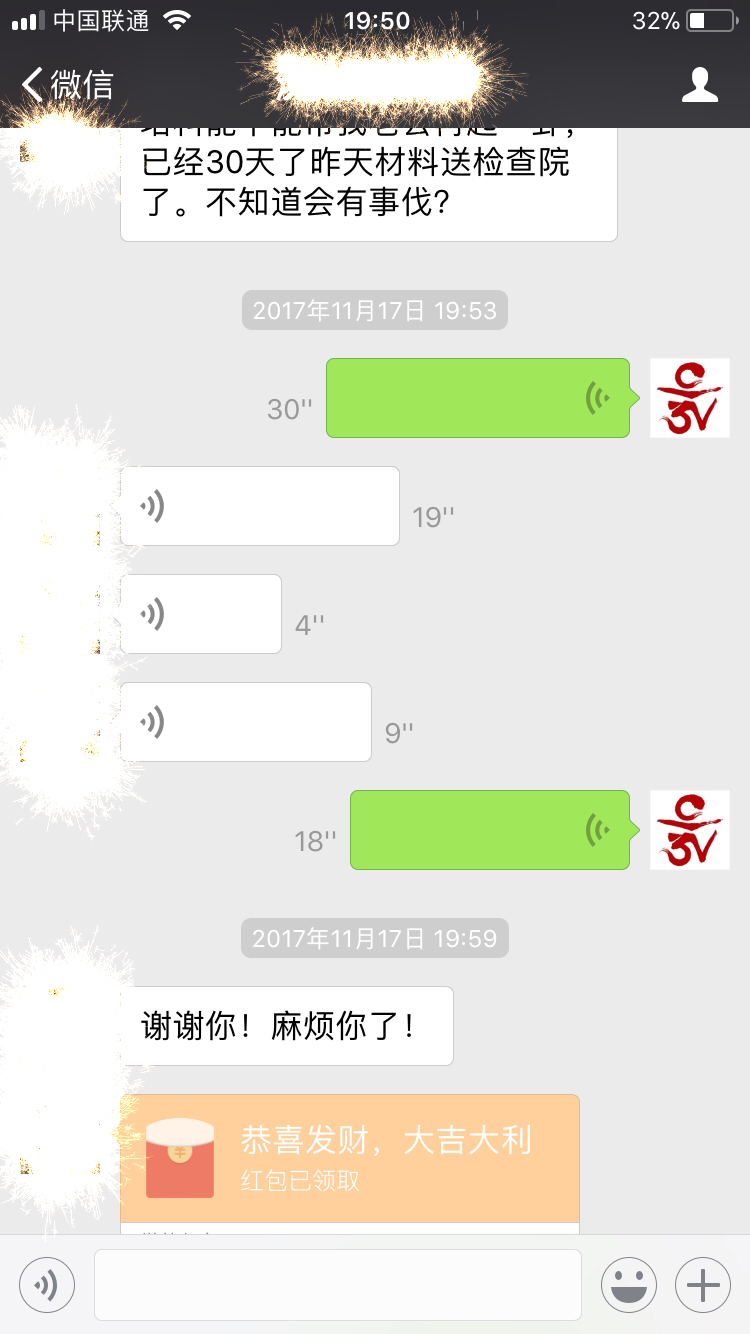Focus the message text field
Viewport: 750px width, 1334px height.
pyautogui.click(x=338, y=1284)
